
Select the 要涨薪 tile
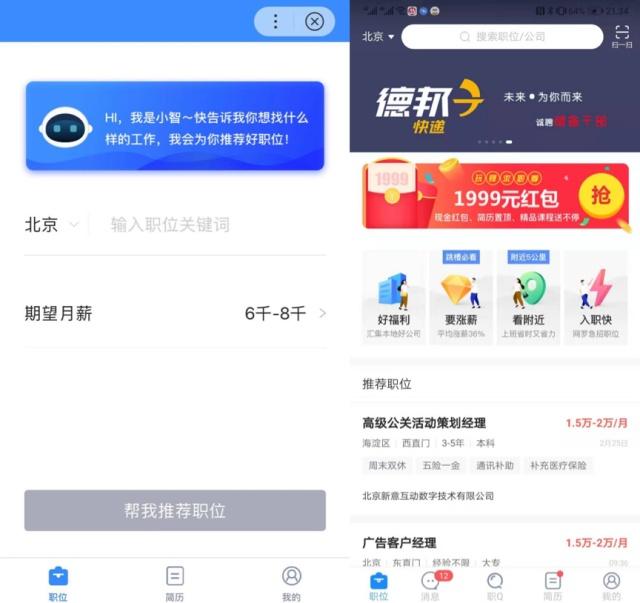(461, 297)
